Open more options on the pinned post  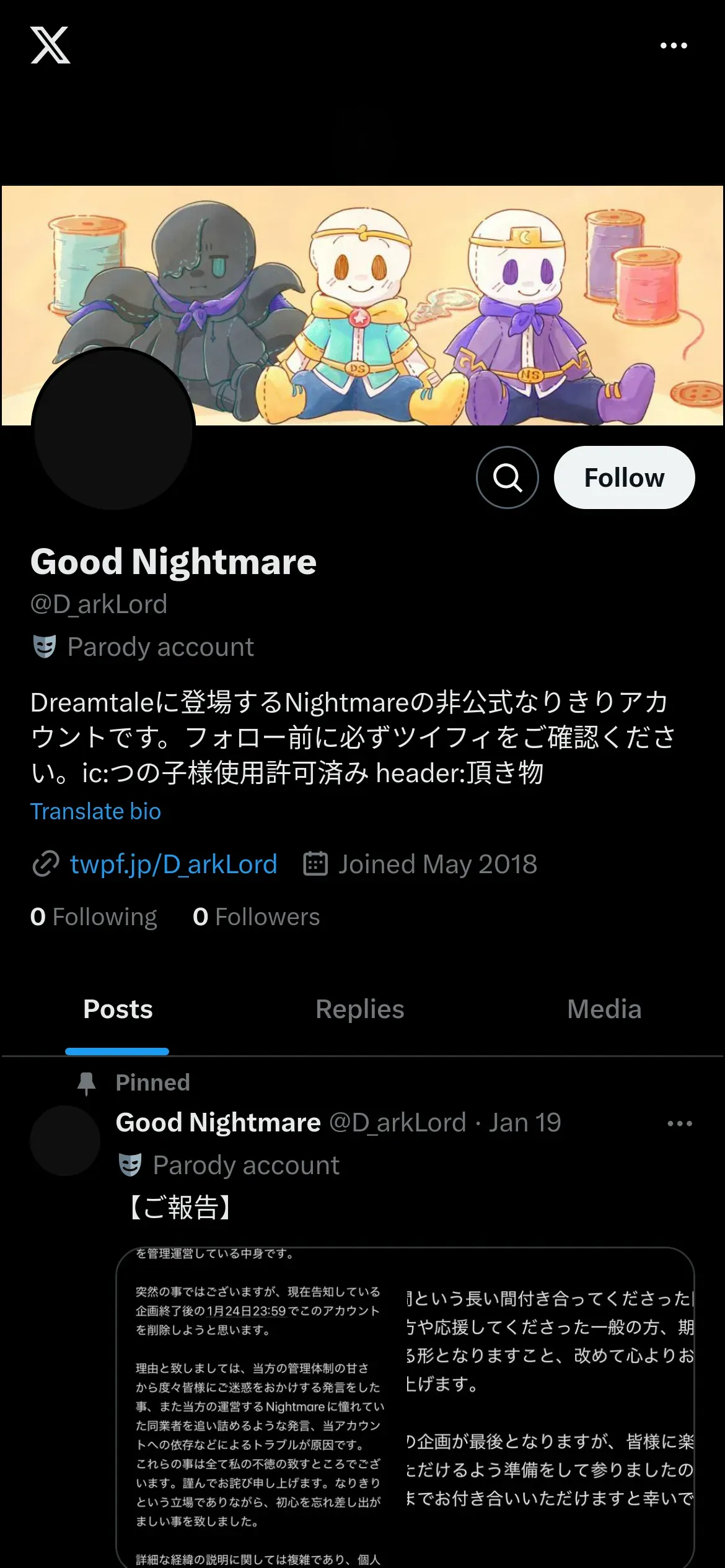coord(679,1123)
